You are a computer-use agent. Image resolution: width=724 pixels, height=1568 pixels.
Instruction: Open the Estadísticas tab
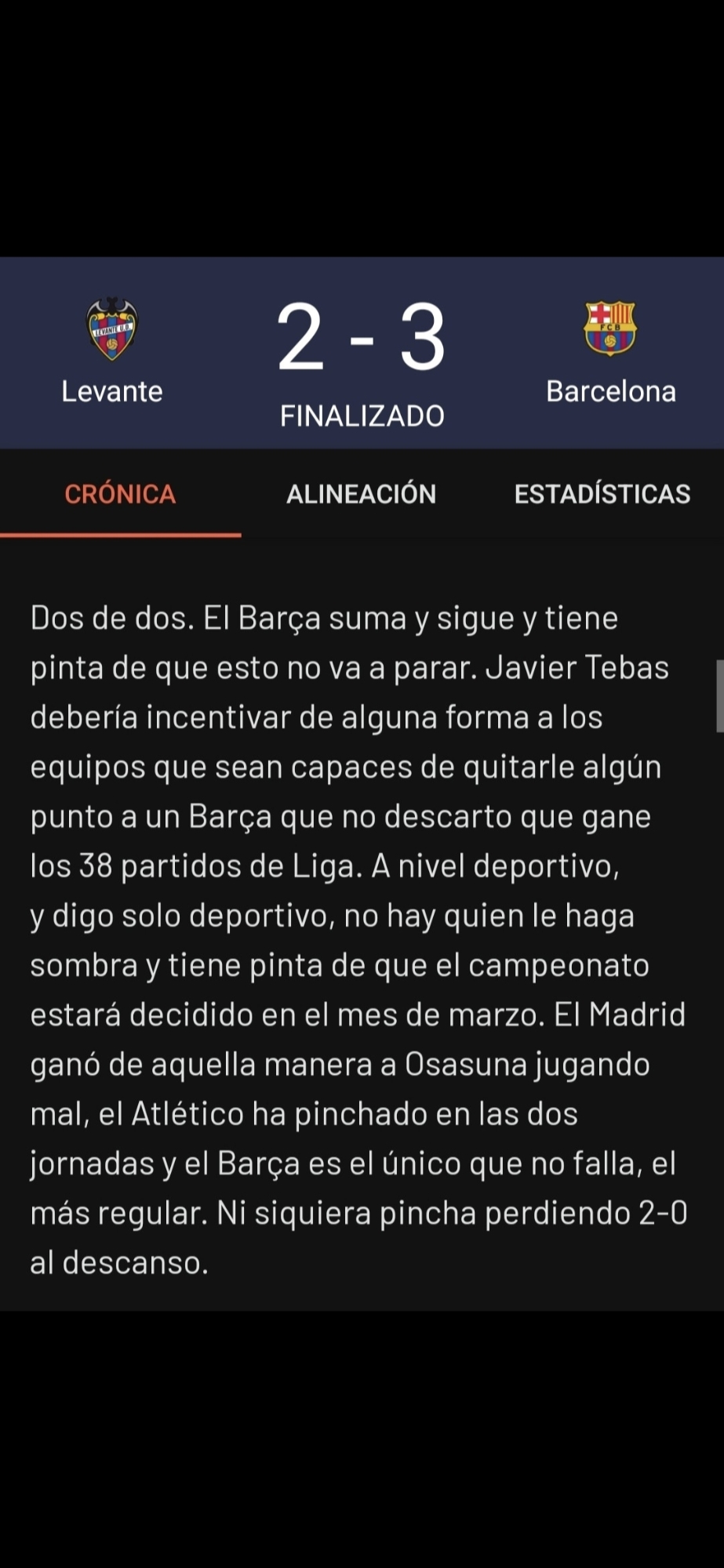[x=602, y=494]
